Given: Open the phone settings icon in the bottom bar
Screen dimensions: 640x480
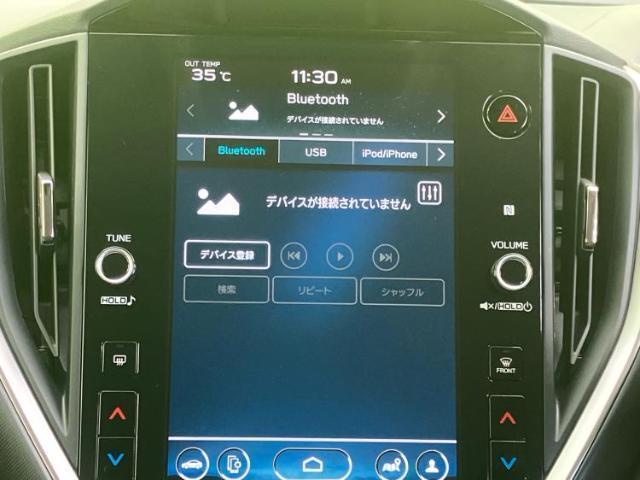Looking at the screenshot, I should coord(234,465).
